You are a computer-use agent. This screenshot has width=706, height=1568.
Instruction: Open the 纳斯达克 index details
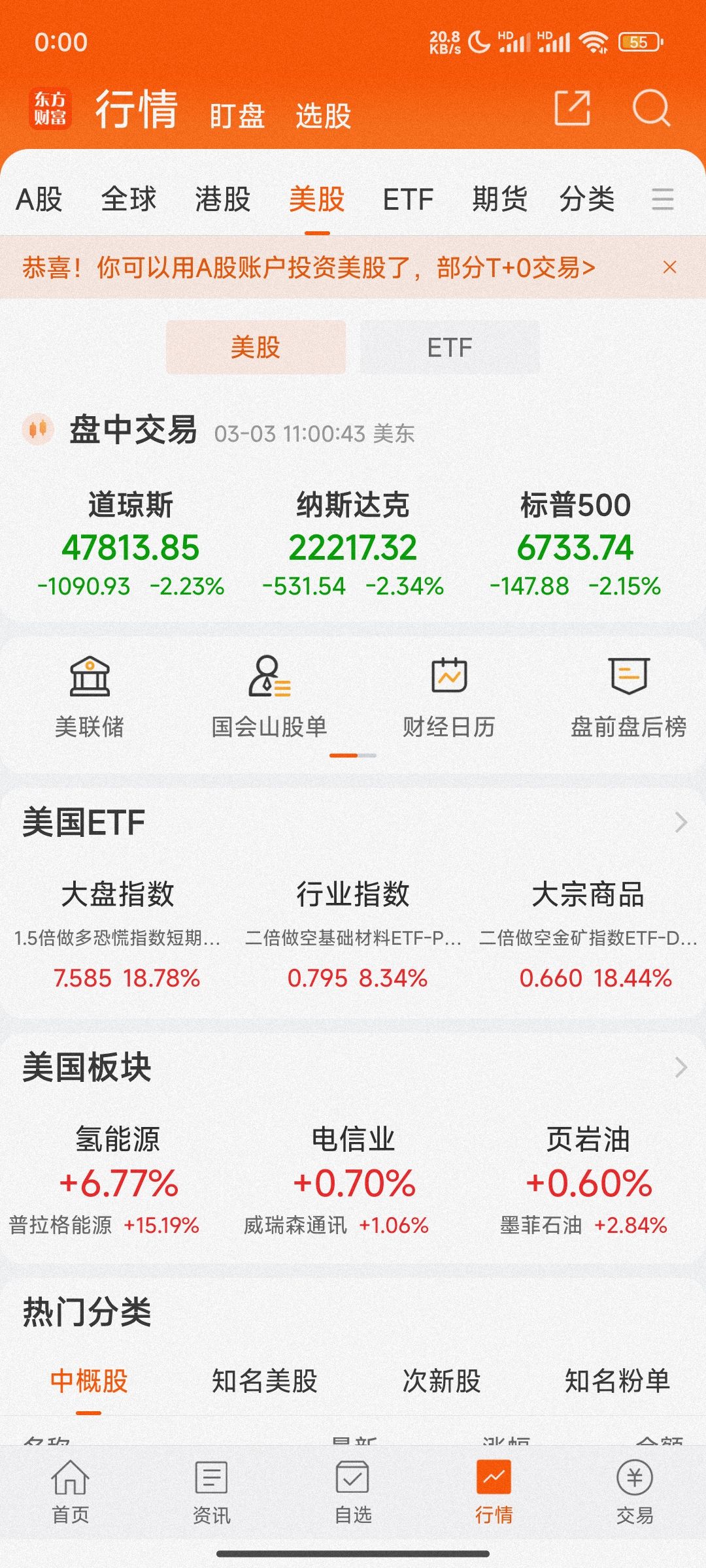pos(353,544)
